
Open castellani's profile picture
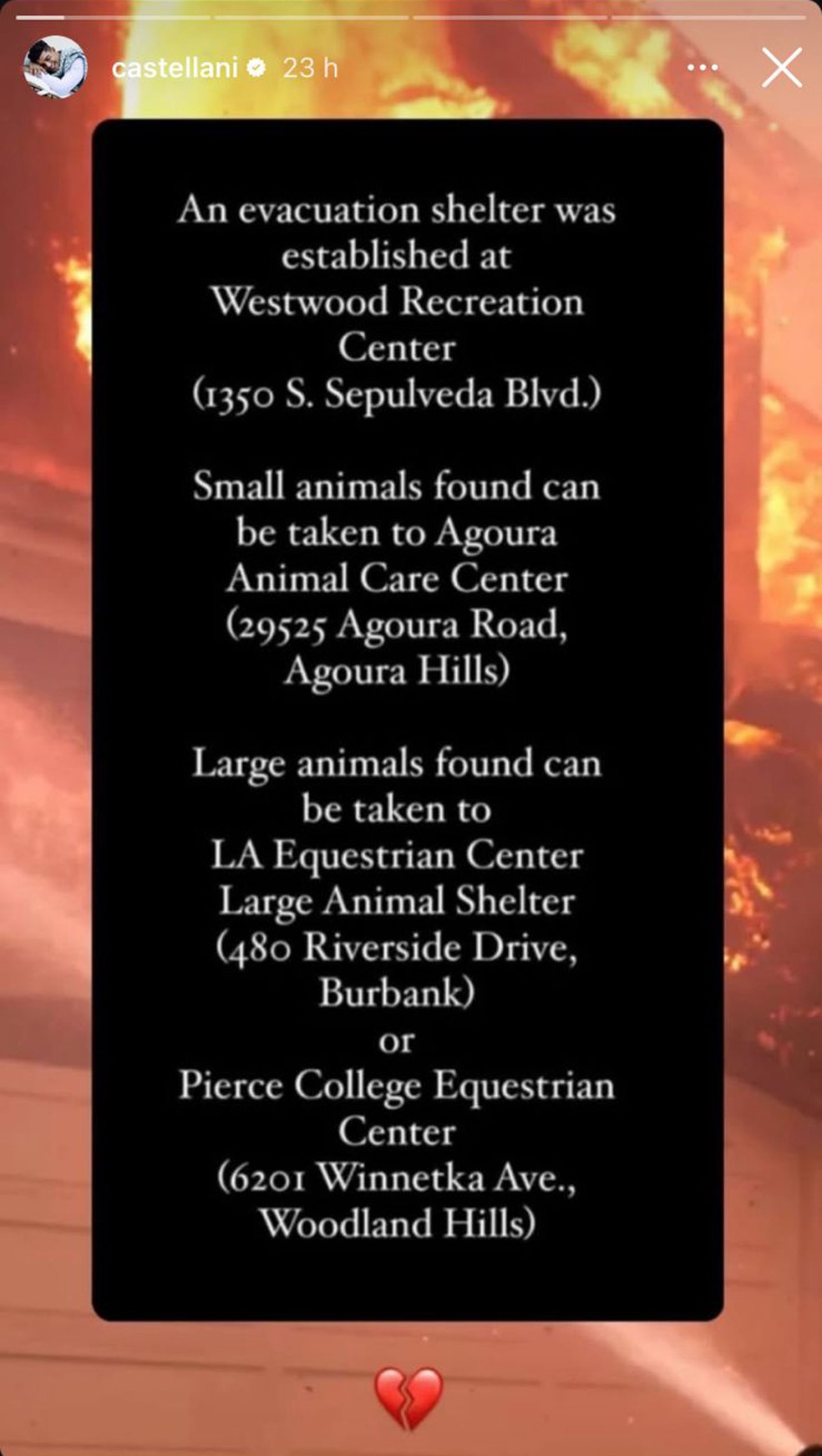coord(54,68)
